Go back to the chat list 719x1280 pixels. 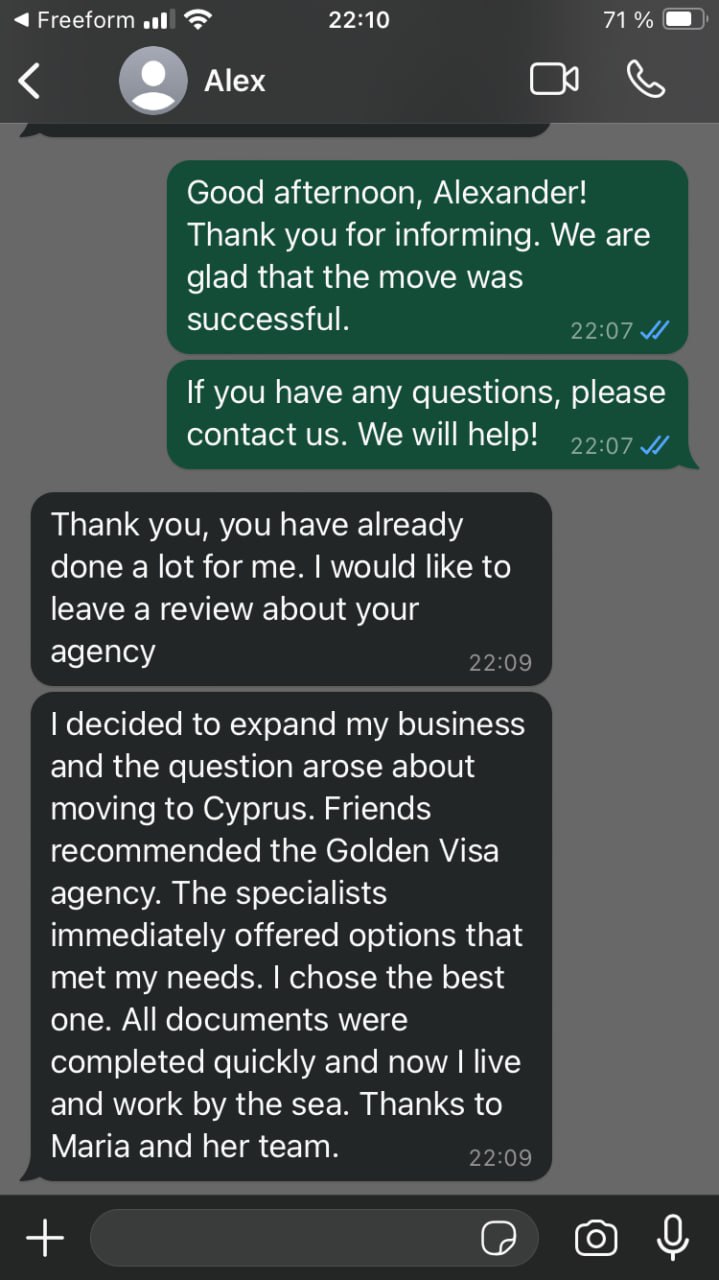[30, 81]
